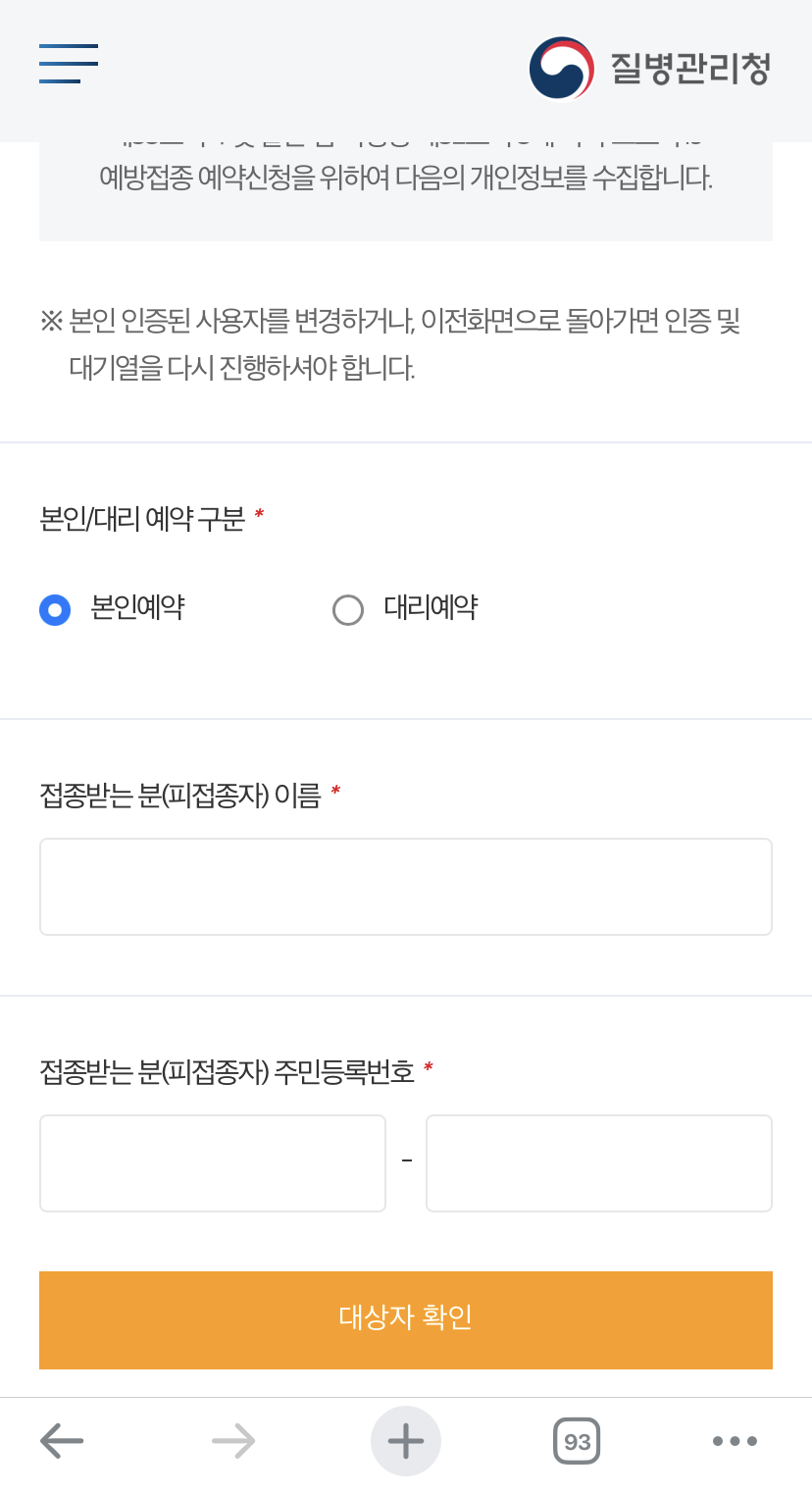Viewport: 812px width, 1494px height.
Task: Open the tab switcher showing 93 tabs
Action: [578, 1440]
